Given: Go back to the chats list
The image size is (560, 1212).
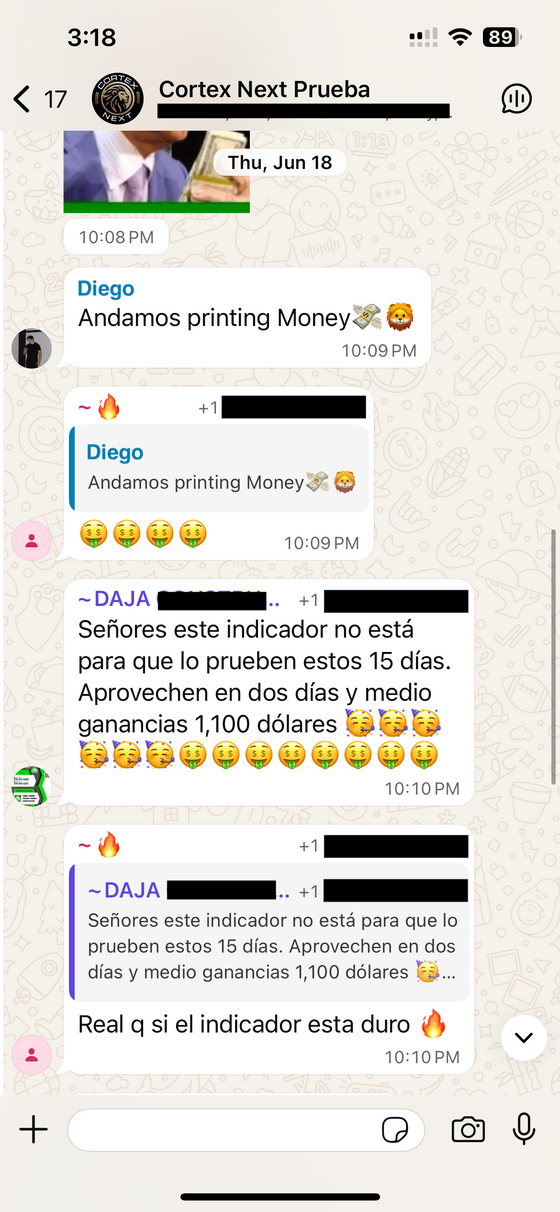Looking at the screenshot, I should tap(39, 99).
